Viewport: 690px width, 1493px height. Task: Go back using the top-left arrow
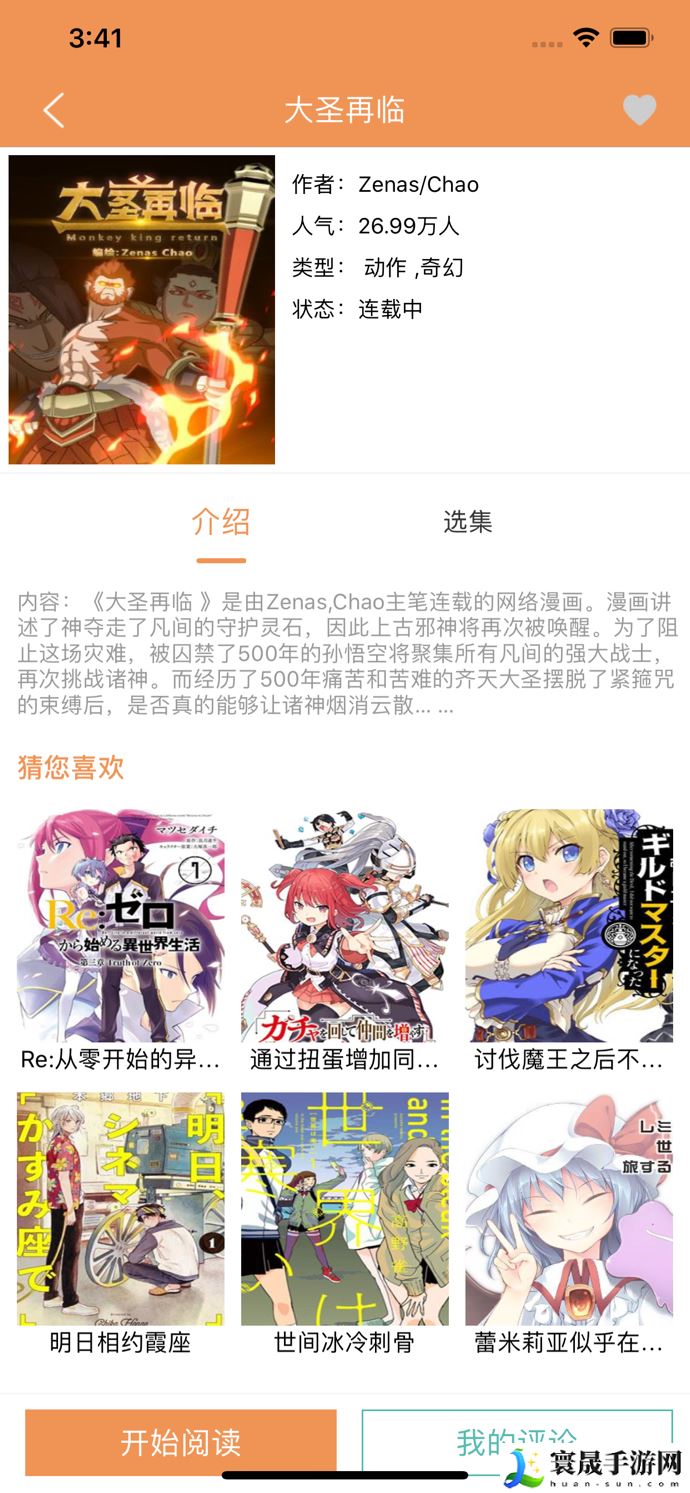pos(54,110)
